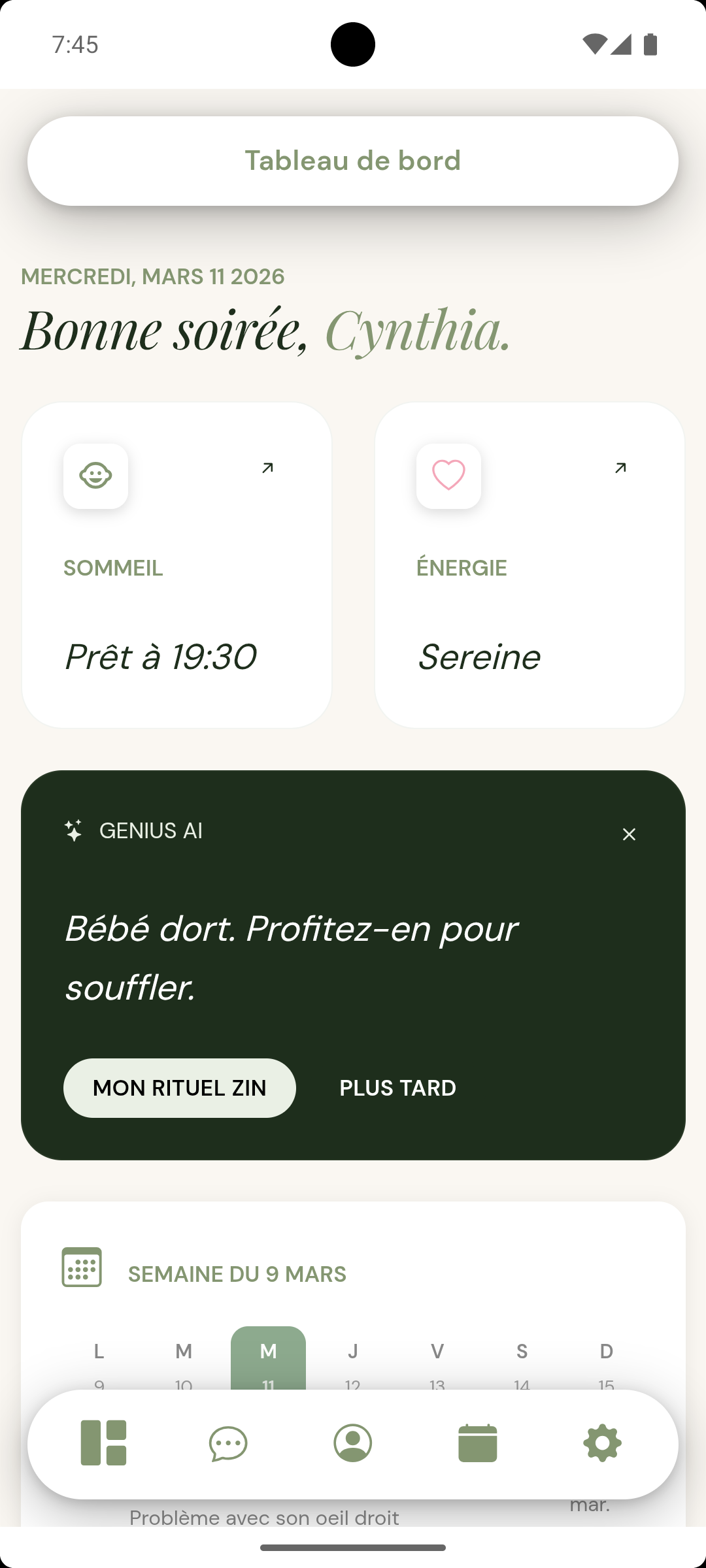
Task: Open the settings gear tab
Action: point(602,1443)
